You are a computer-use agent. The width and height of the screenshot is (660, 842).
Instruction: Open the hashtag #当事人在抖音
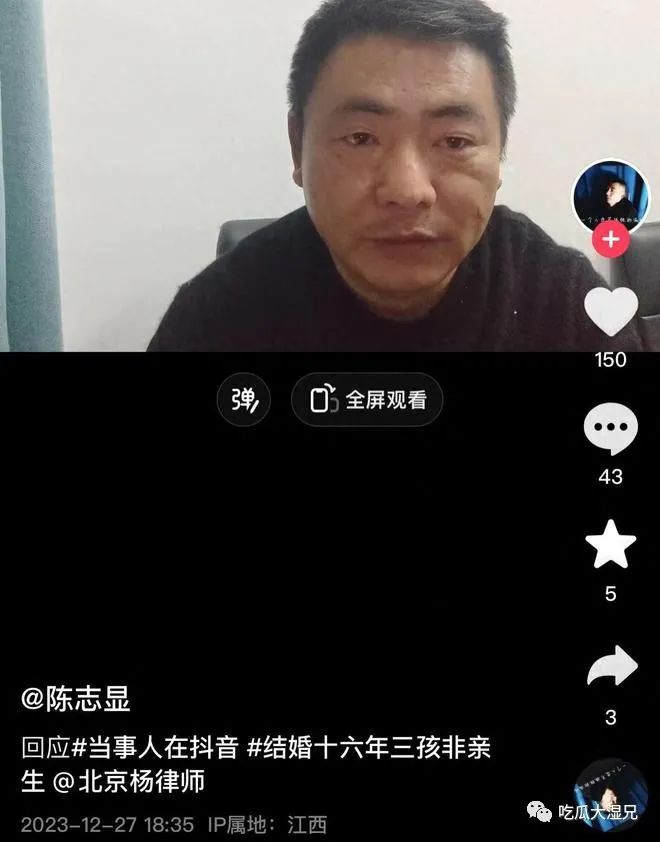coord(155,747)
